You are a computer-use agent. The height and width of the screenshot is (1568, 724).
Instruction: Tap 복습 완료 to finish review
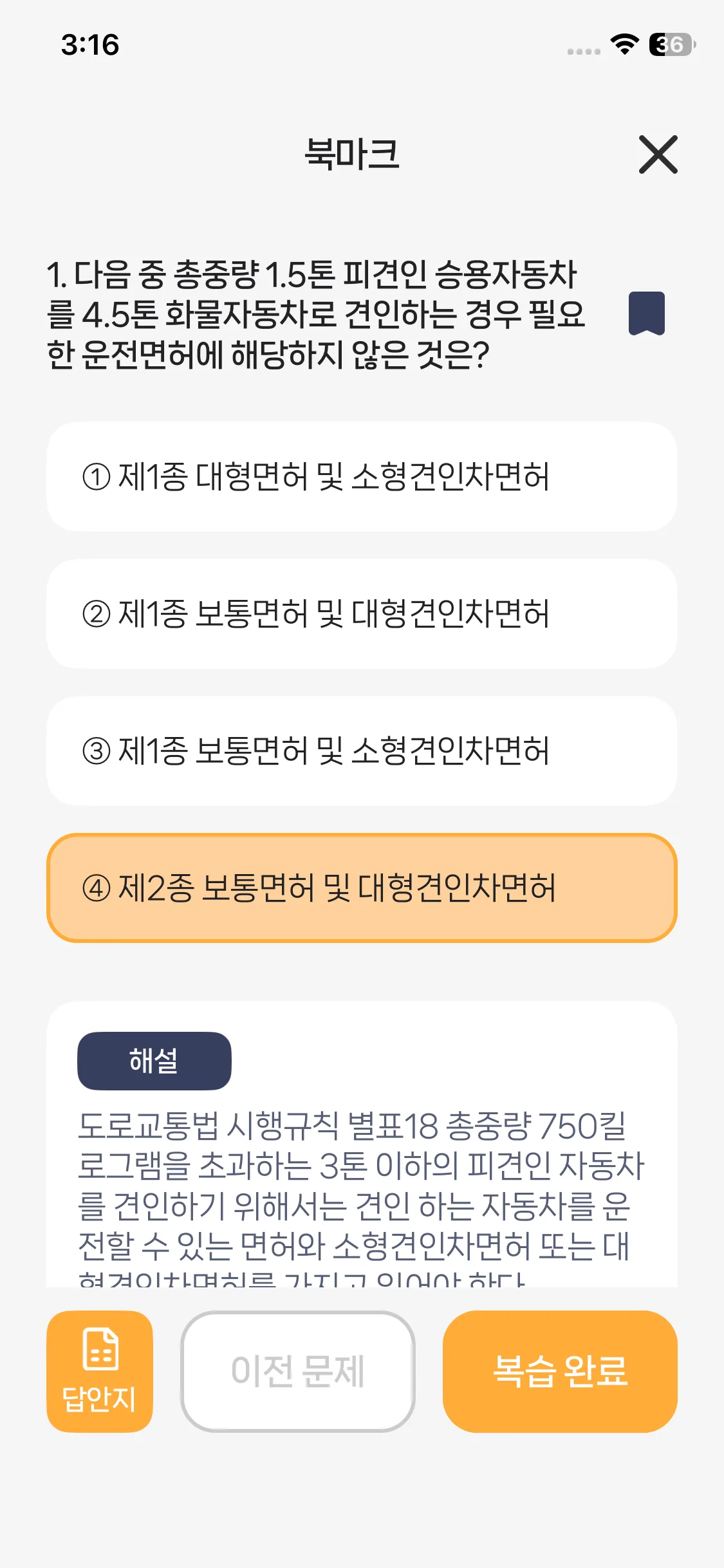(560, 1371)
